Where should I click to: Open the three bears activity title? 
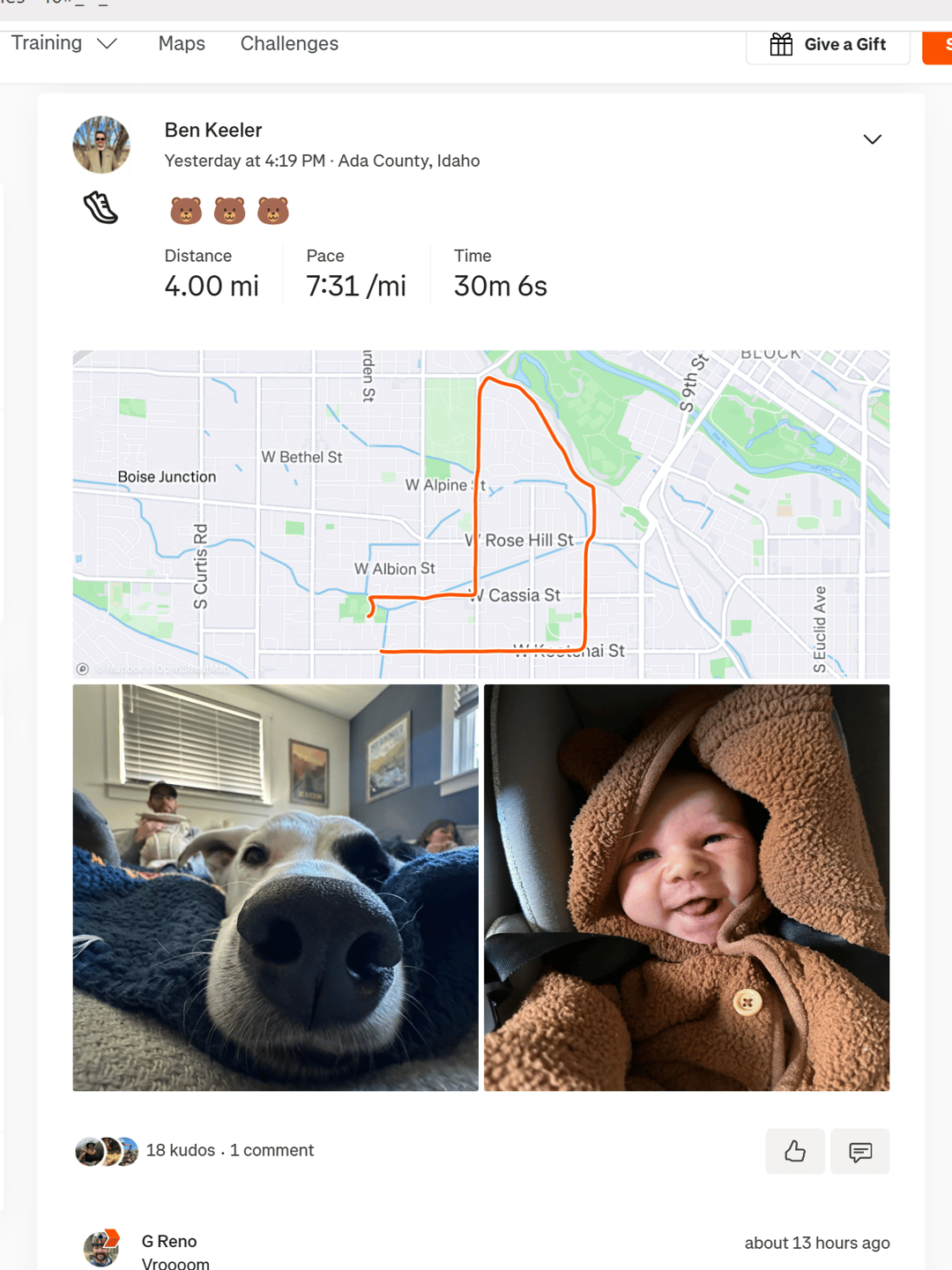coord(229,211)
